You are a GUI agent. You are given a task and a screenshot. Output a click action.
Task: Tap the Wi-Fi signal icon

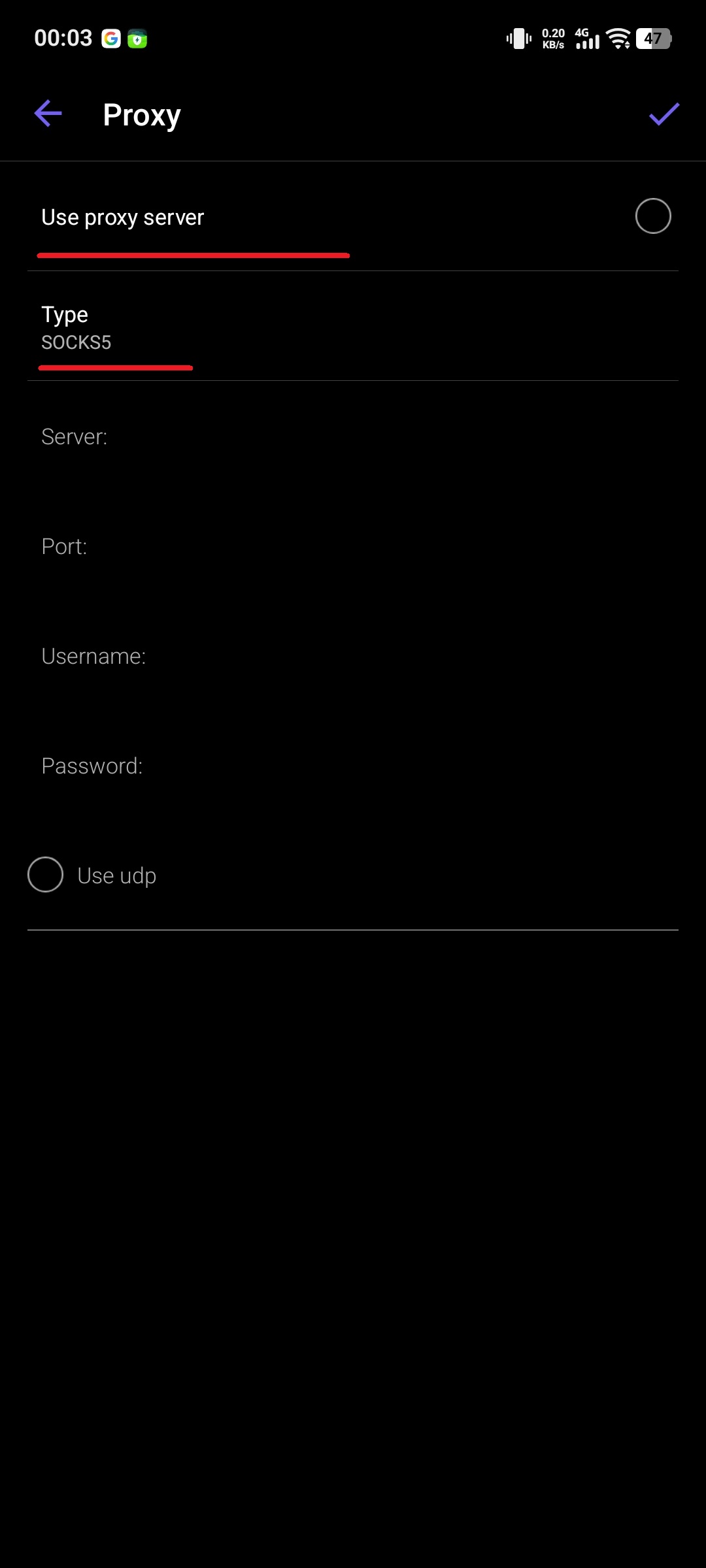pyautogui.click(x=618, y=38)
